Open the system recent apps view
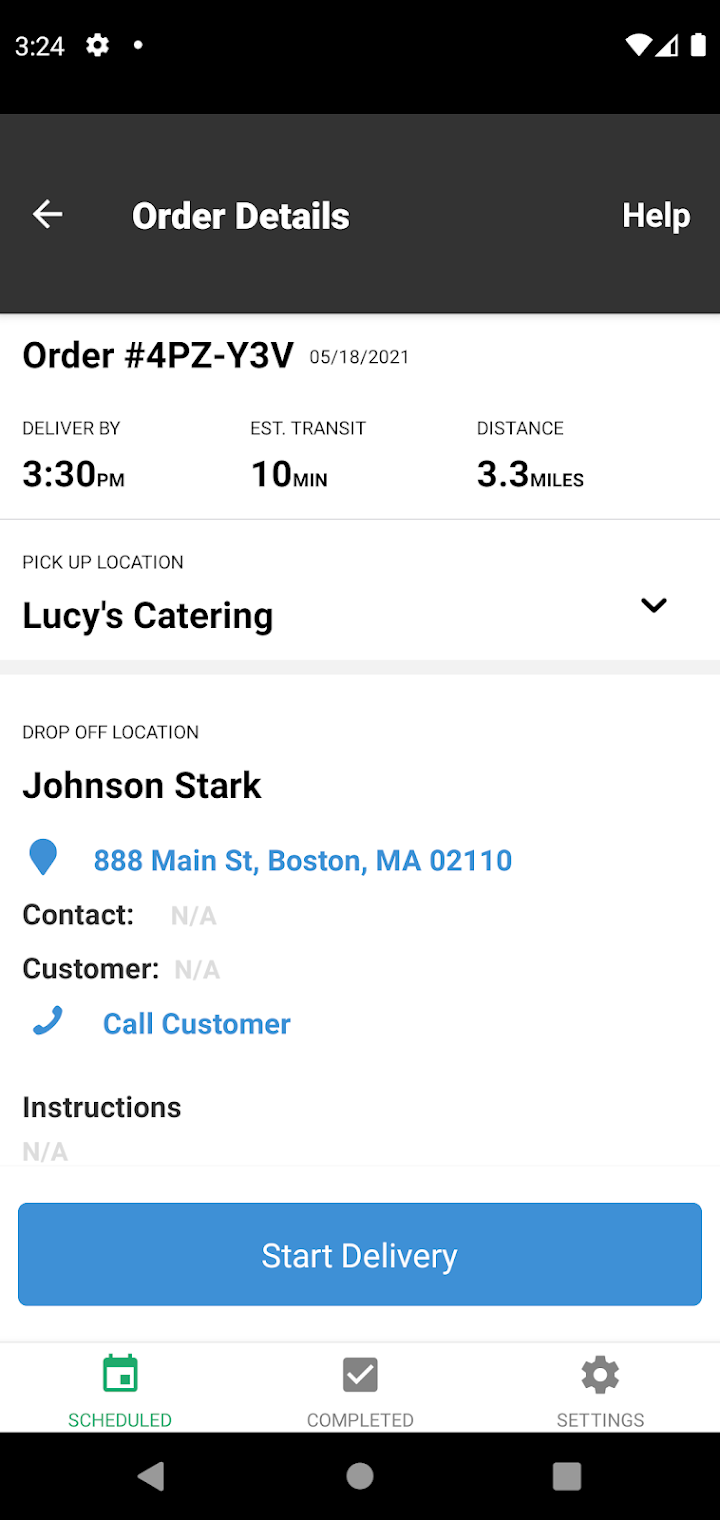This screenshot has width=720, height=1520. [x=567, y=1476]
